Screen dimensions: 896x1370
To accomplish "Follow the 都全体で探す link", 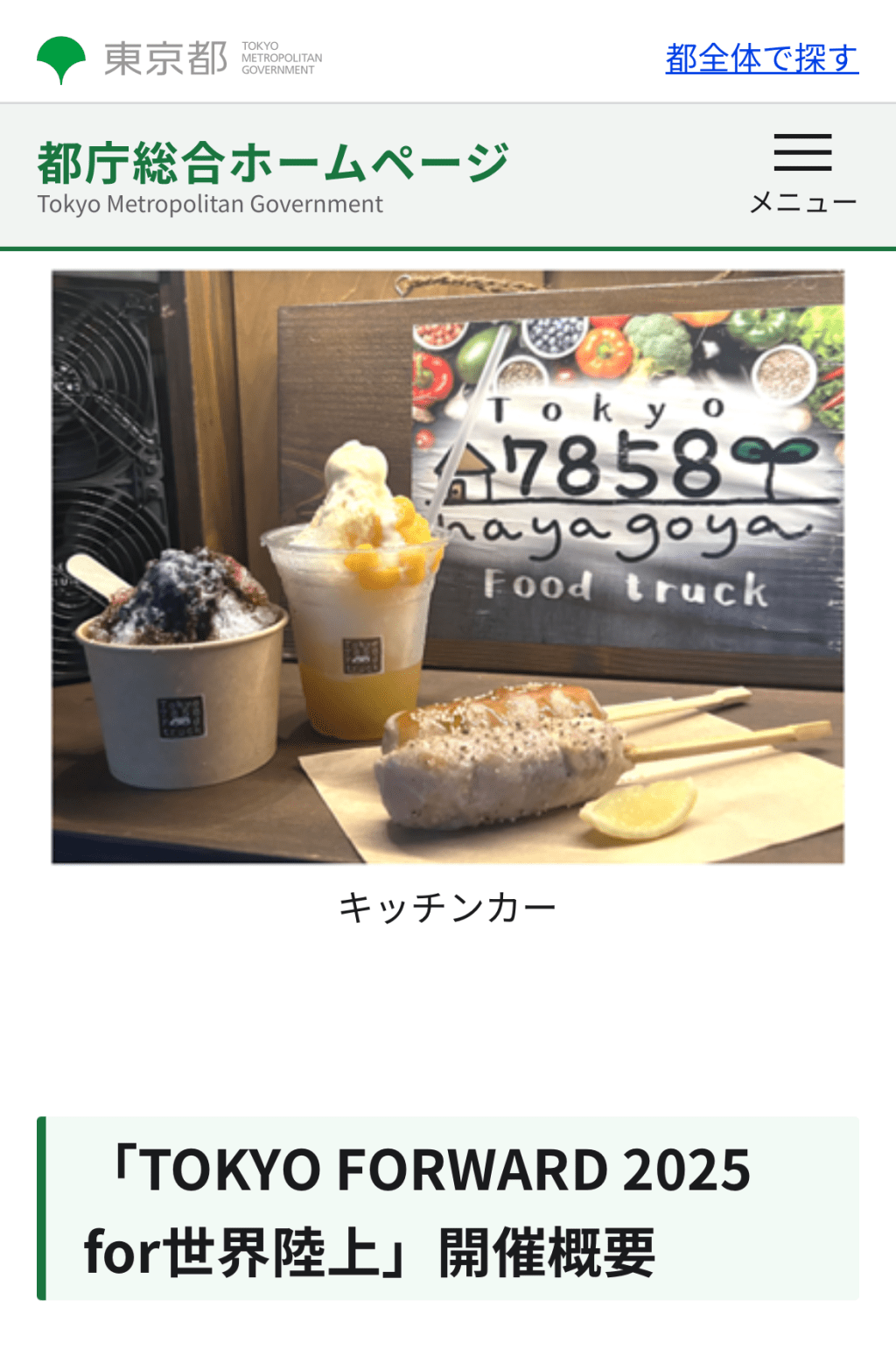I will pyautogui.click(x=761, y=59).
